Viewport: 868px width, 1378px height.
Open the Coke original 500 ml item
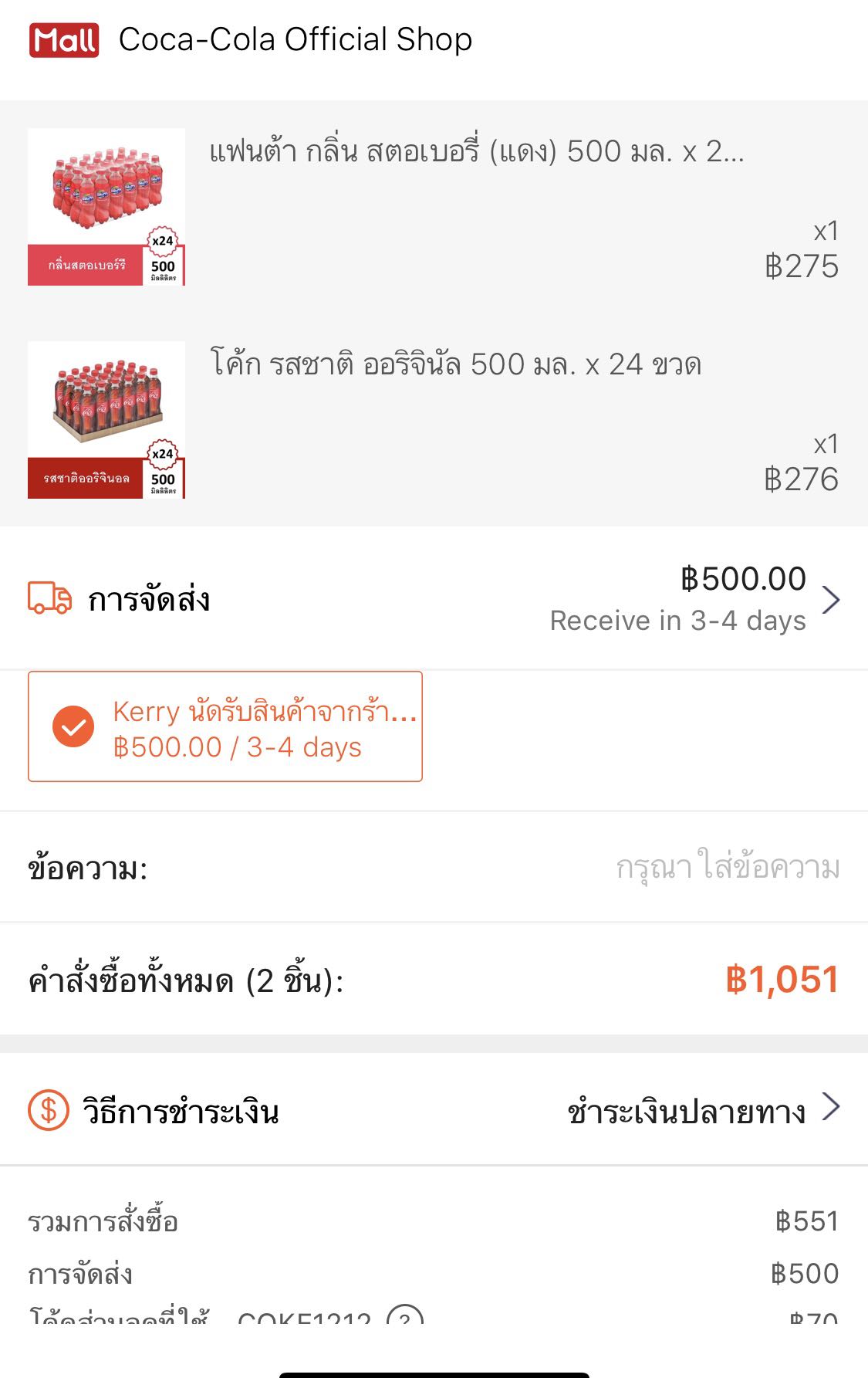click(x=455, y=364)
